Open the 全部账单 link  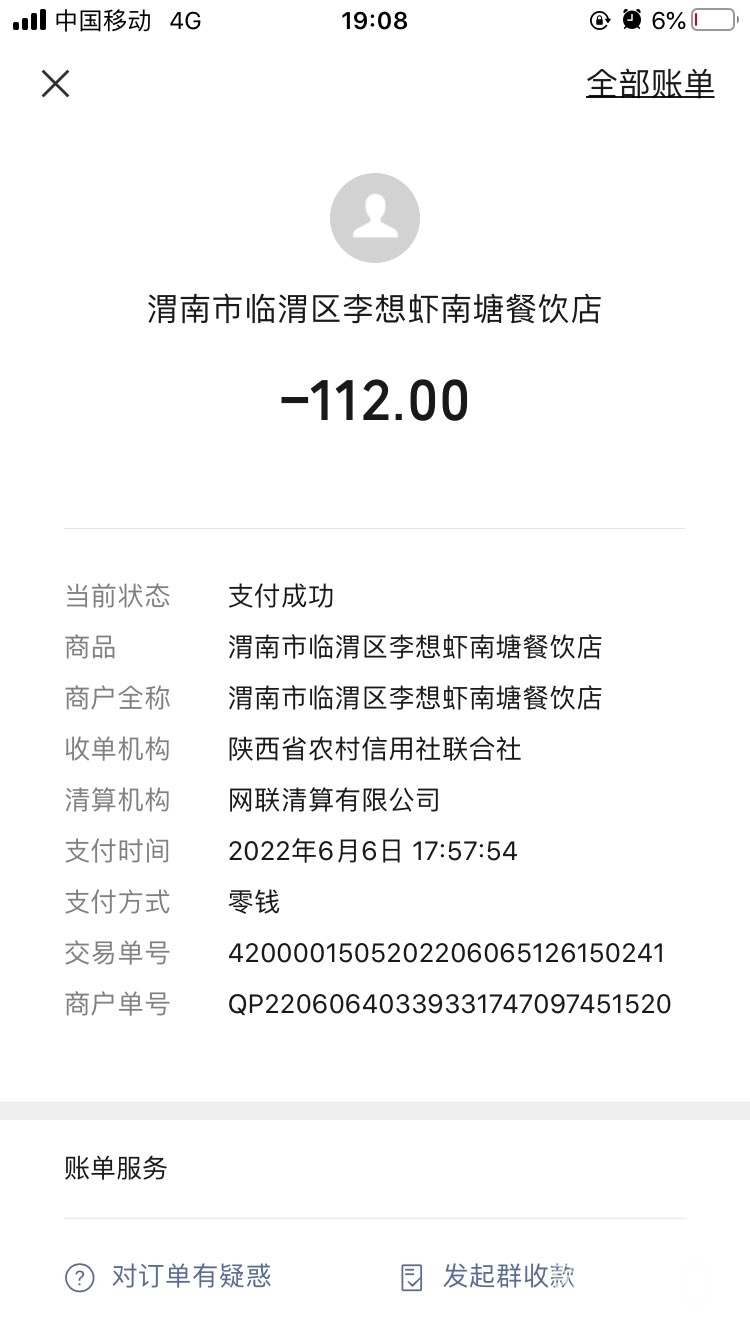tap(650, 84)
